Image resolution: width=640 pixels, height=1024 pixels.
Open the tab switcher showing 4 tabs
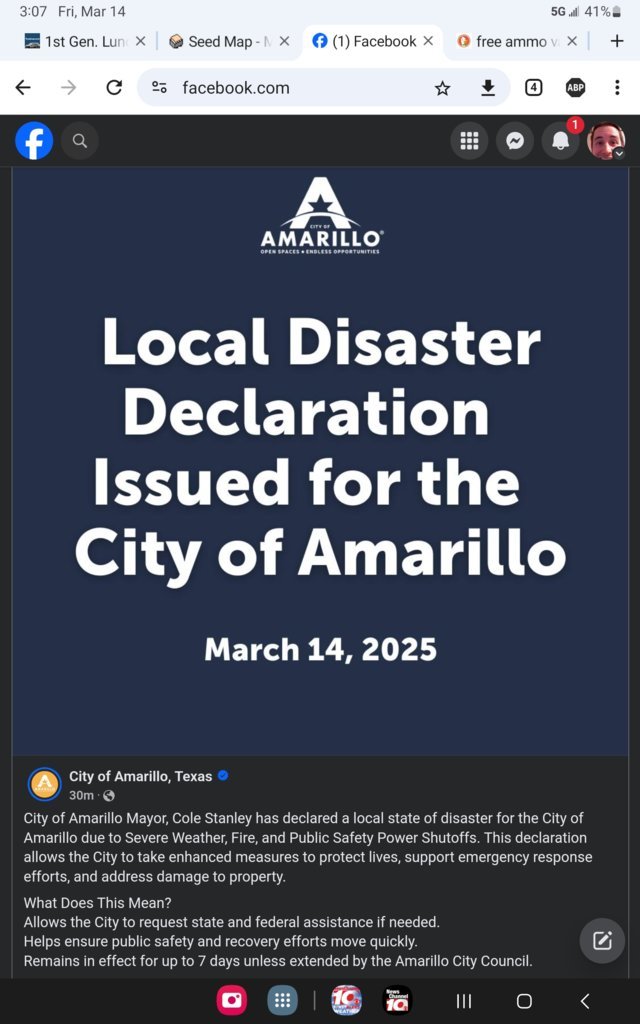(x=533, y=87)
